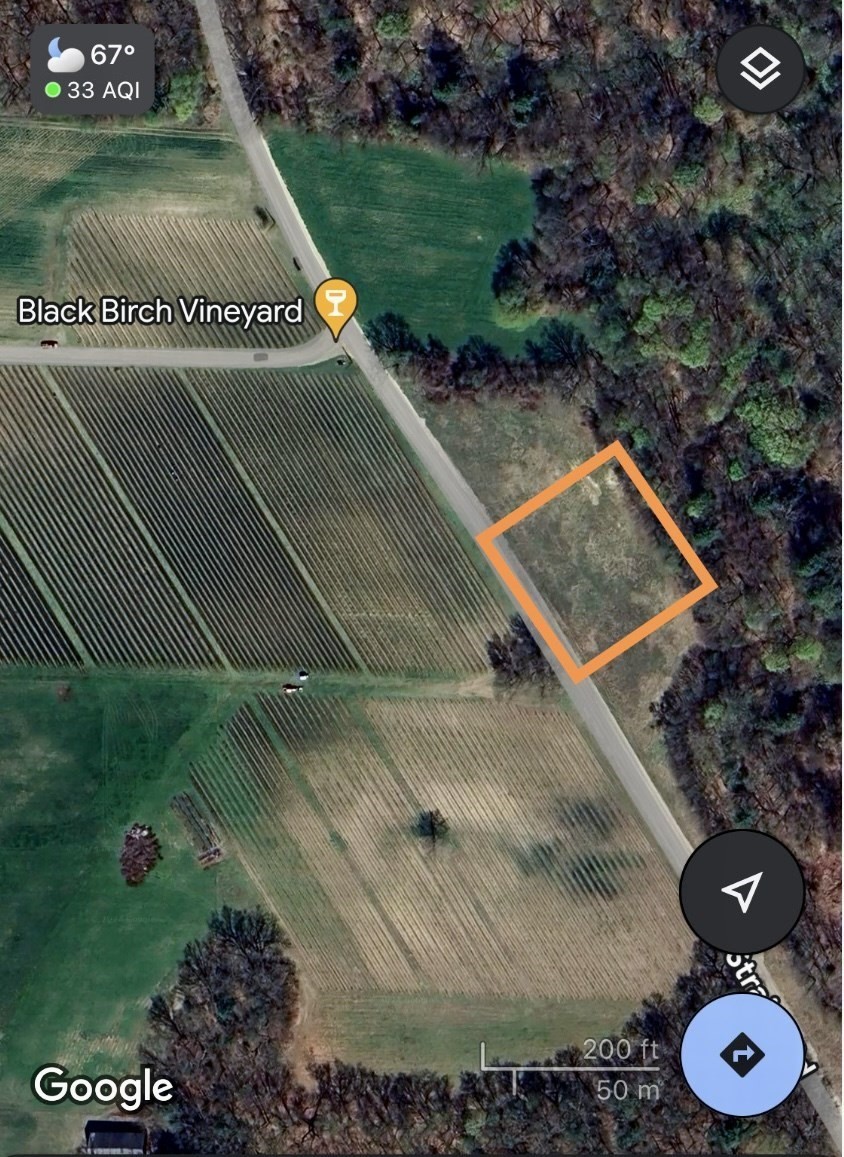
Task: Tap the Black Birch Vineyard name label
Action: pyautogui.click(x=156, y=311)
